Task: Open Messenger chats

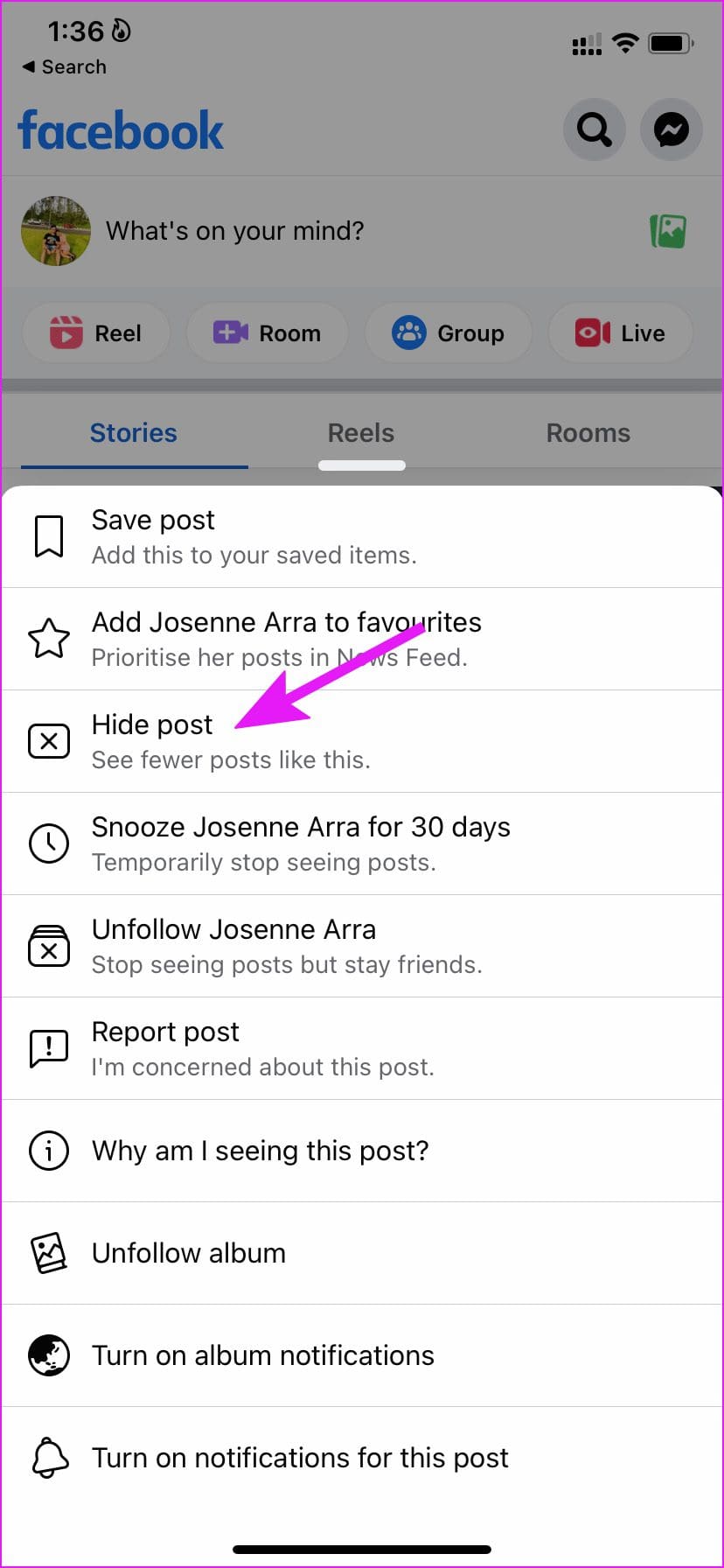Action: [672, 130]
